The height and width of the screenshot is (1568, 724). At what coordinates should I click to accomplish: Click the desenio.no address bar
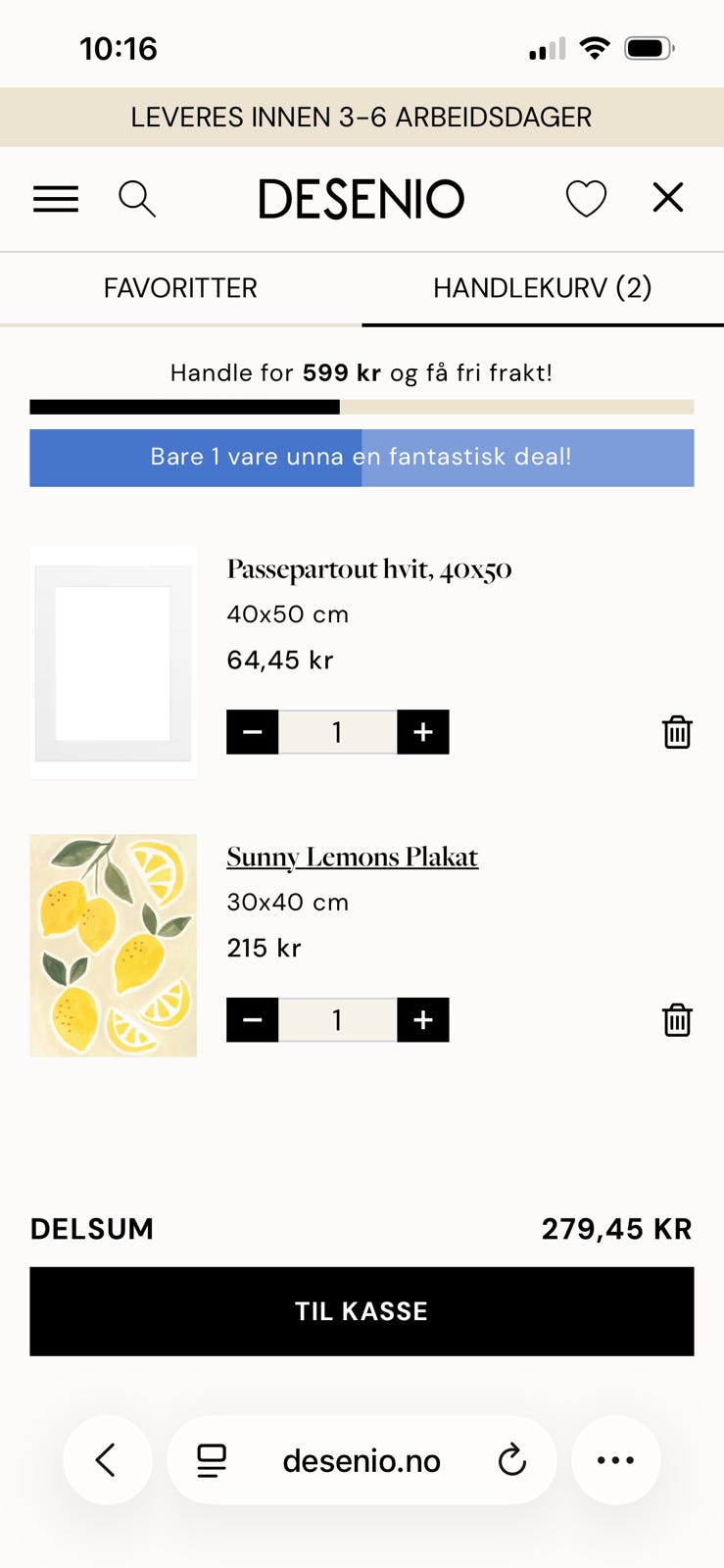361,1460
